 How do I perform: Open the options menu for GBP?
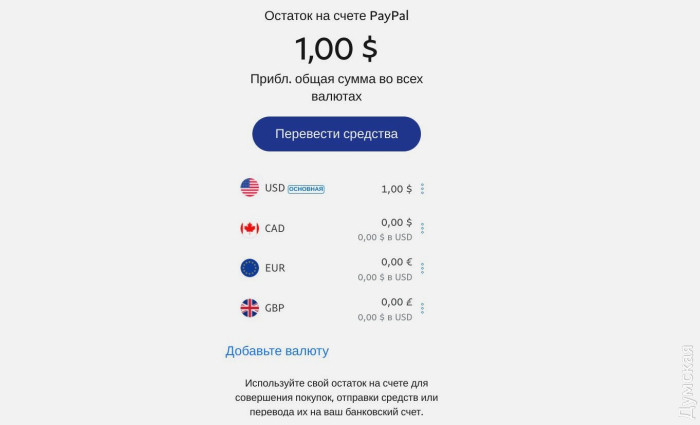(x=423, y=308)
